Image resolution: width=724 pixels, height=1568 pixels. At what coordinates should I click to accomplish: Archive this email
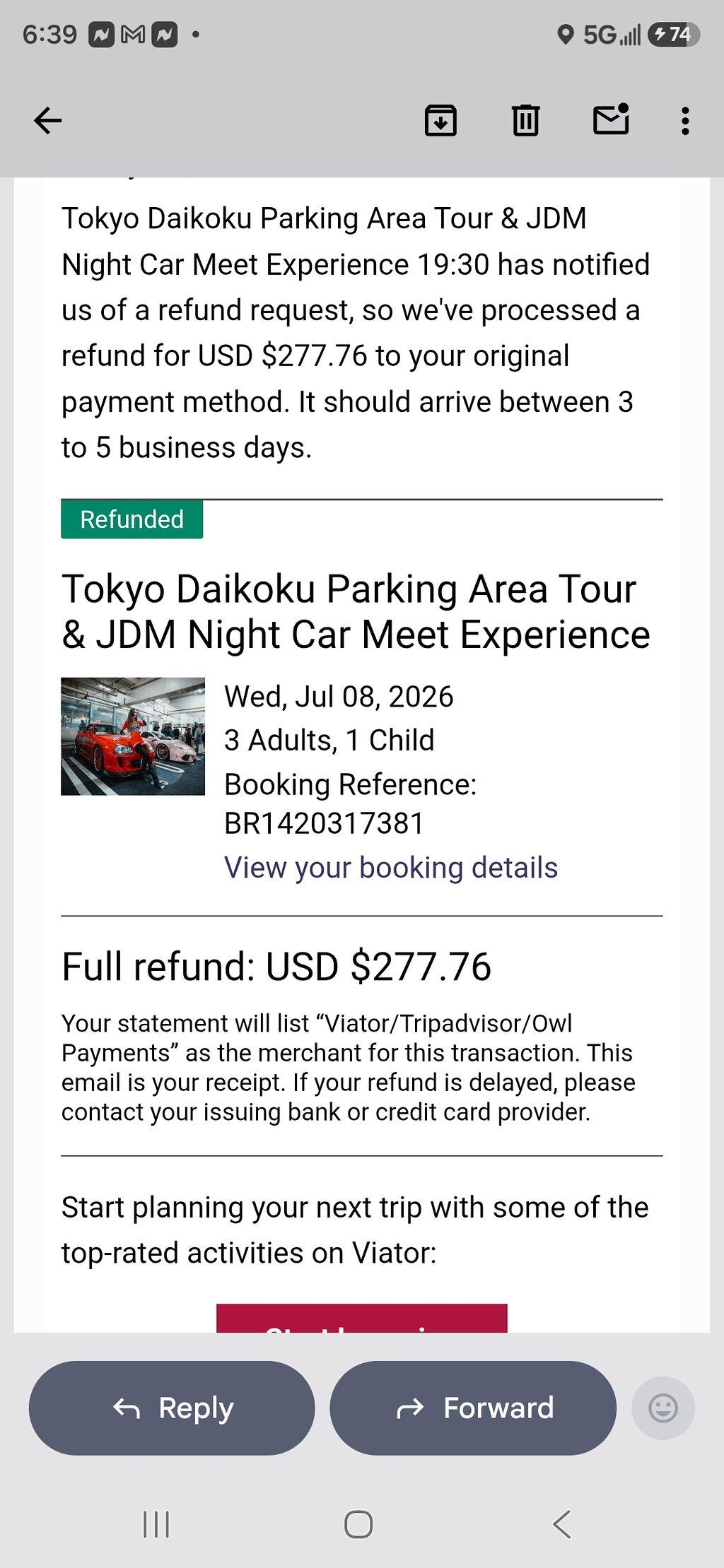pos(440,120)
